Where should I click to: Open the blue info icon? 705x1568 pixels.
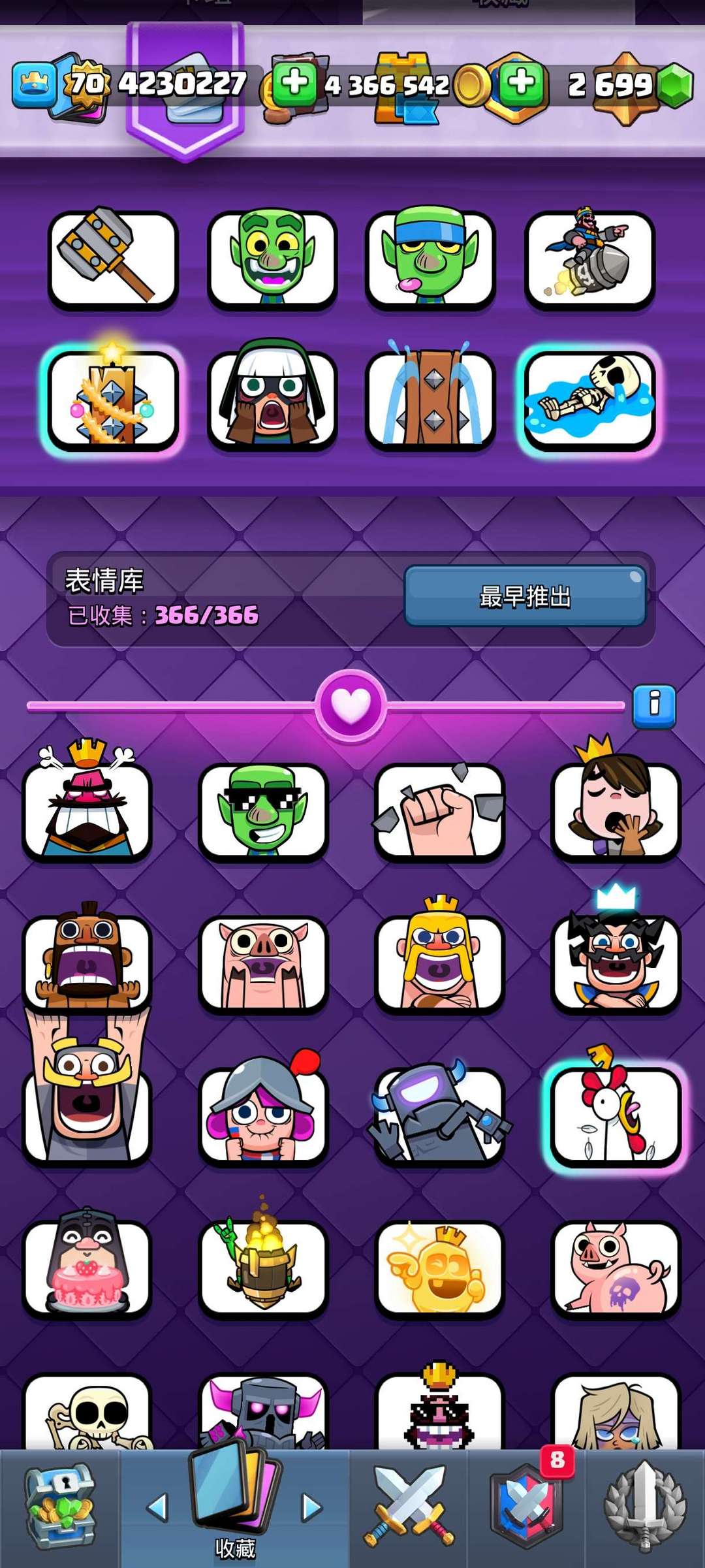point(653,705)
